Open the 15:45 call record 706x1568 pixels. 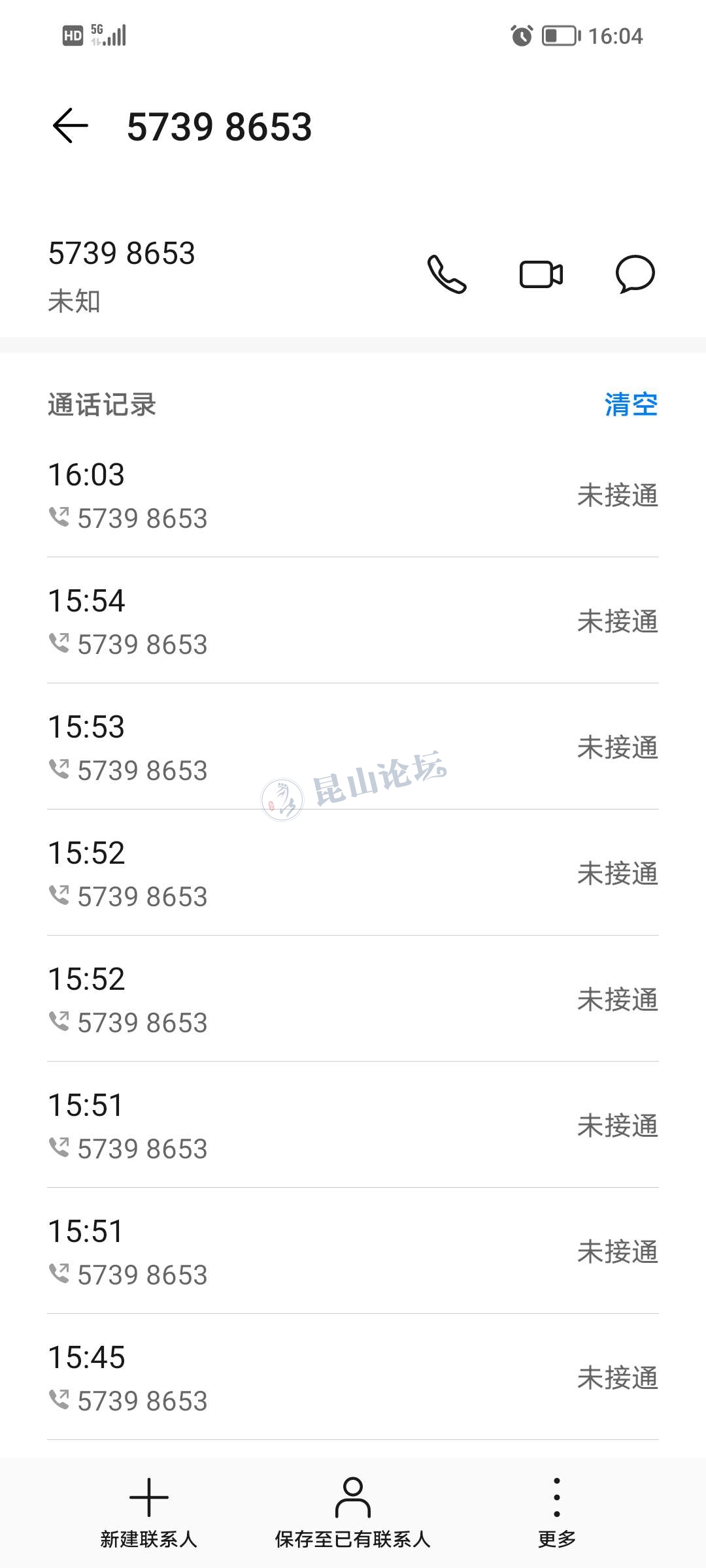353,1378
